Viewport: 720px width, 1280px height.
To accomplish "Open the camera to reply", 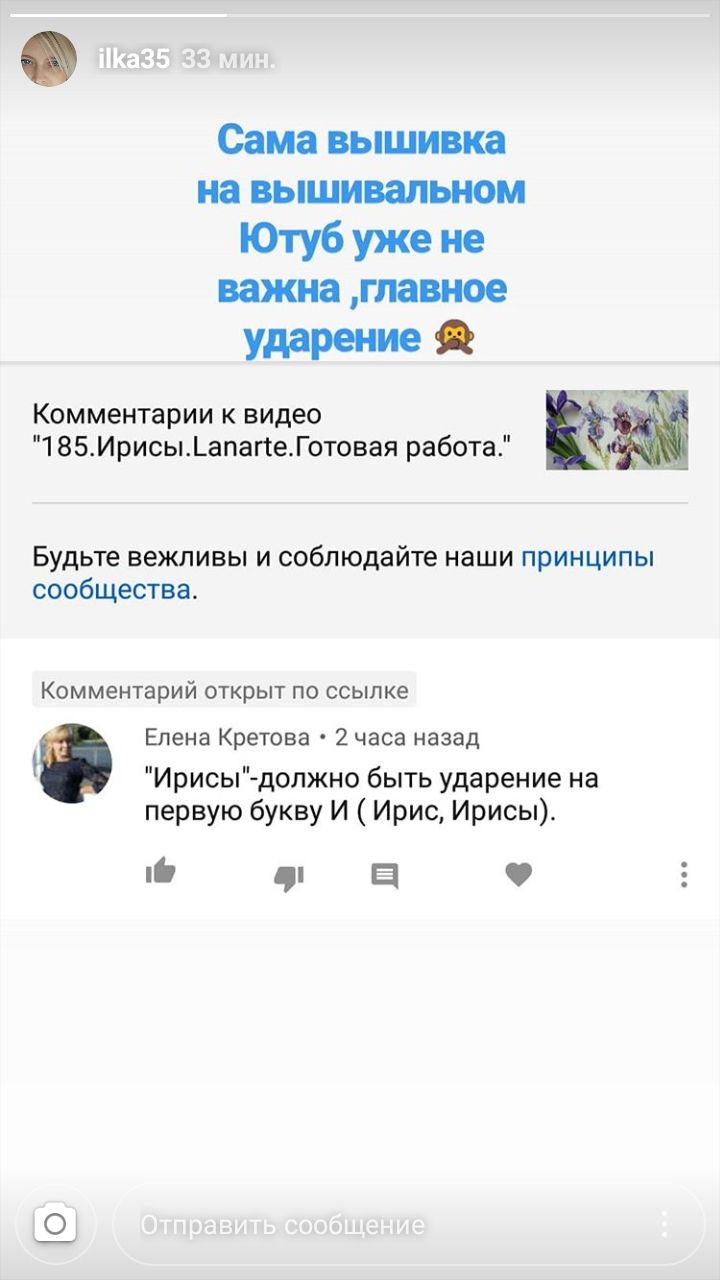I will (x=55, y=1225).
